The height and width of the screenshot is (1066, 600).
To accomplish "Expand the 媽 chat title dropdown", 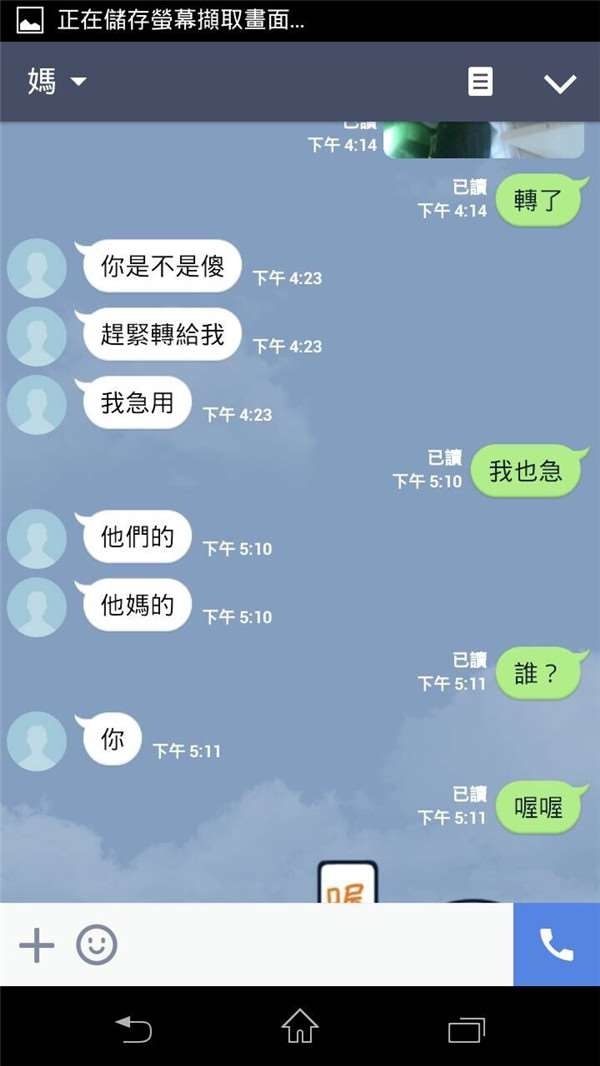I will click(57, 82).
